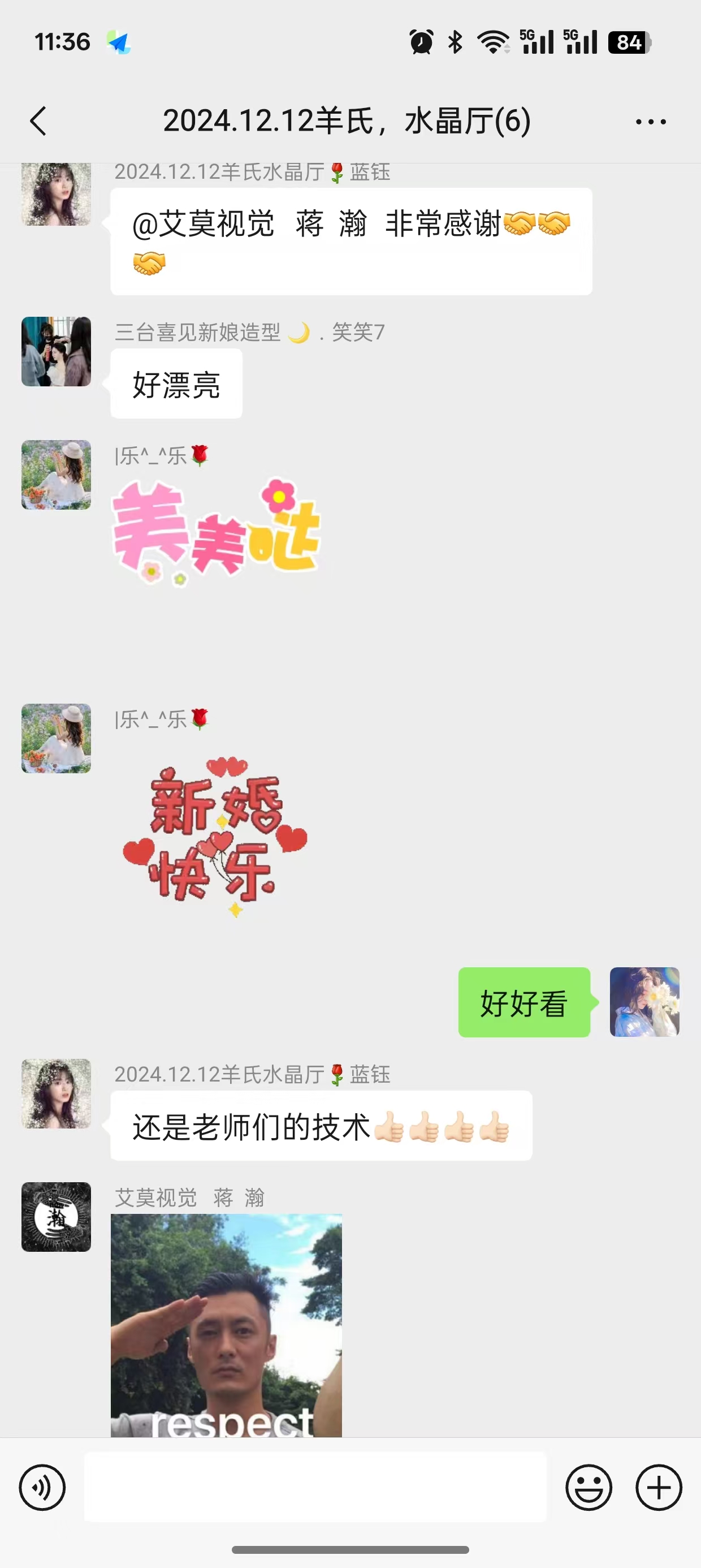Open the respect salute image
The image size is (701, 1568).
(x=226, y=1325)
